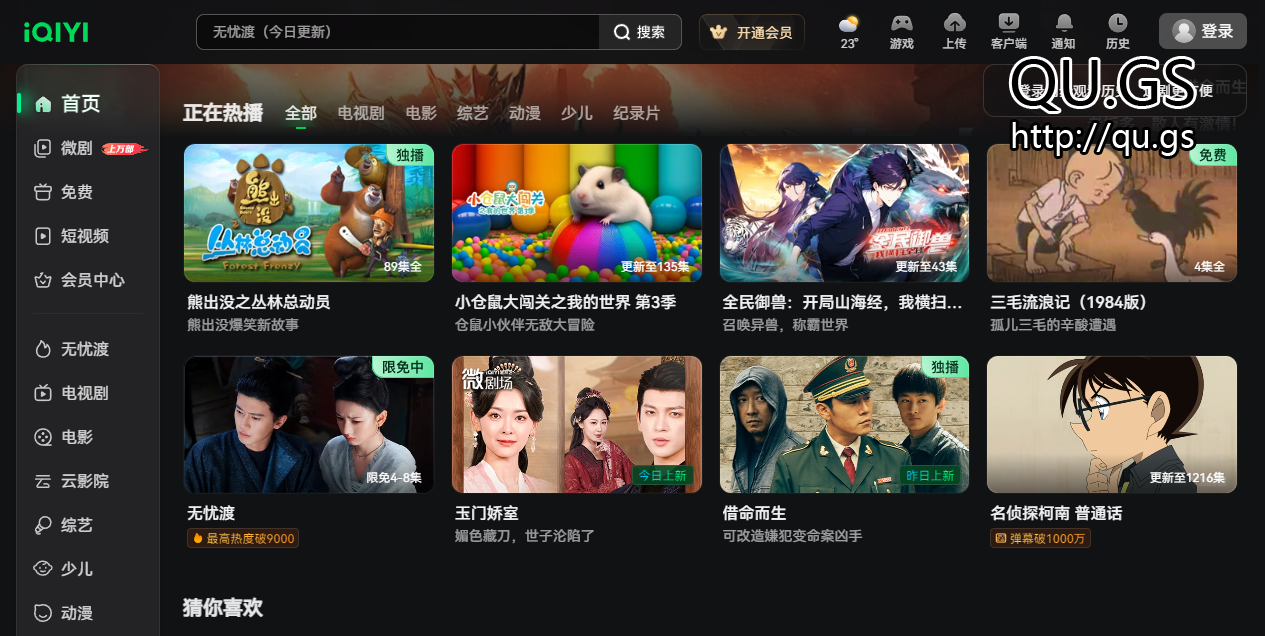Open 小仓鼠大闯关之我的世界 第3季
Image resolution: width=1265 pixels, height=636 pixels.
tap(576, 212)
